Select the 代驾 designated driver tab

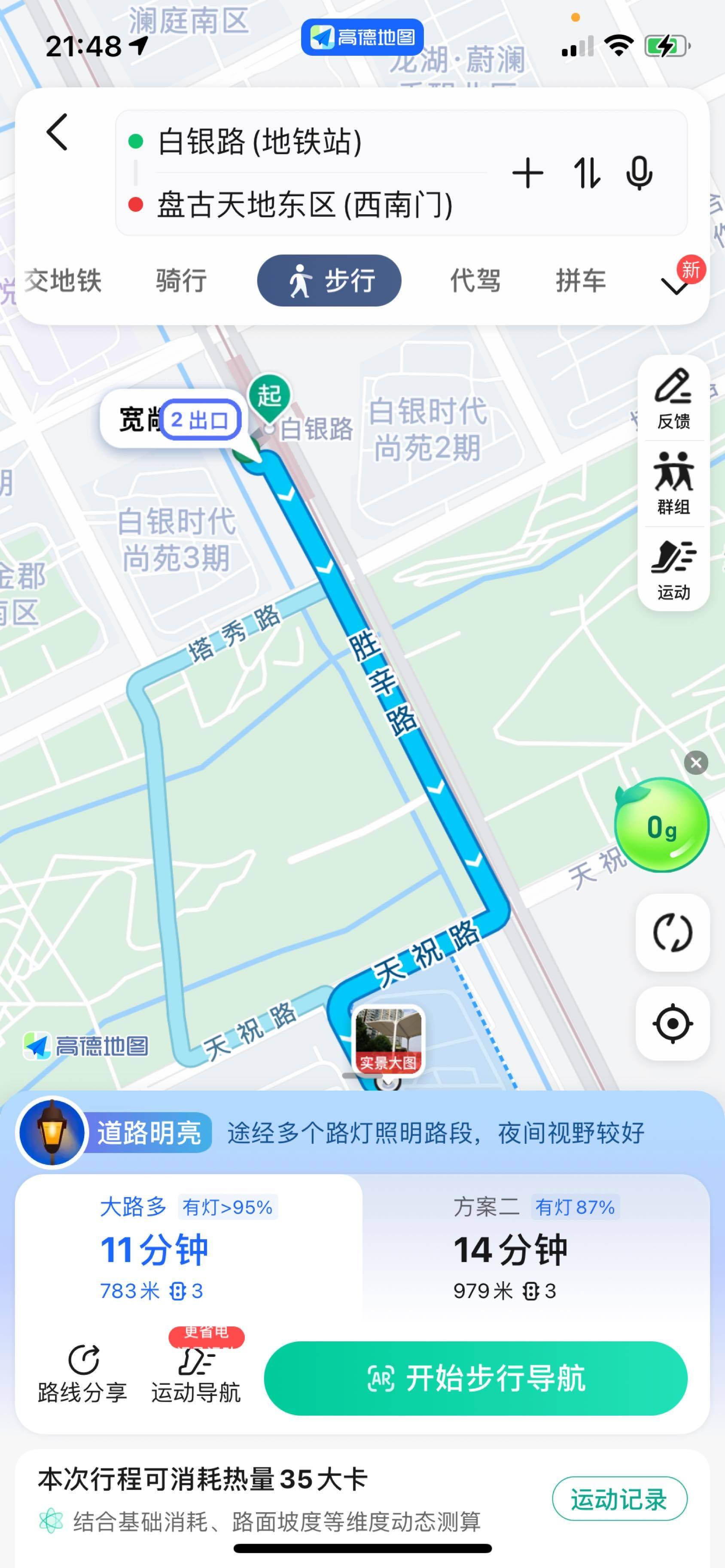click(475, 281)
